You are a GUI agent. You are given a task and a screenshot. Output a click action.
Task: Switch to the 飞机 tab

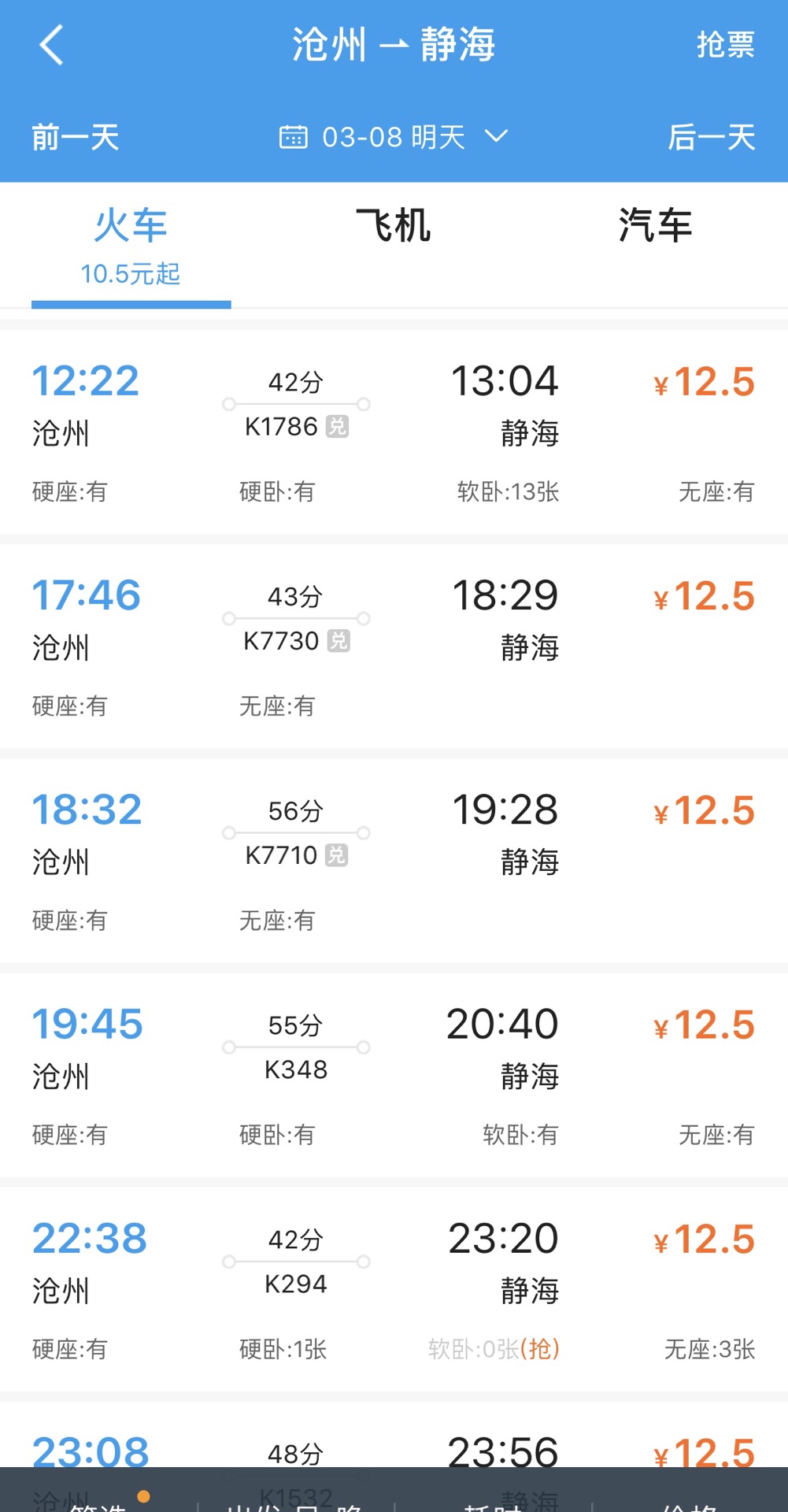394,226
